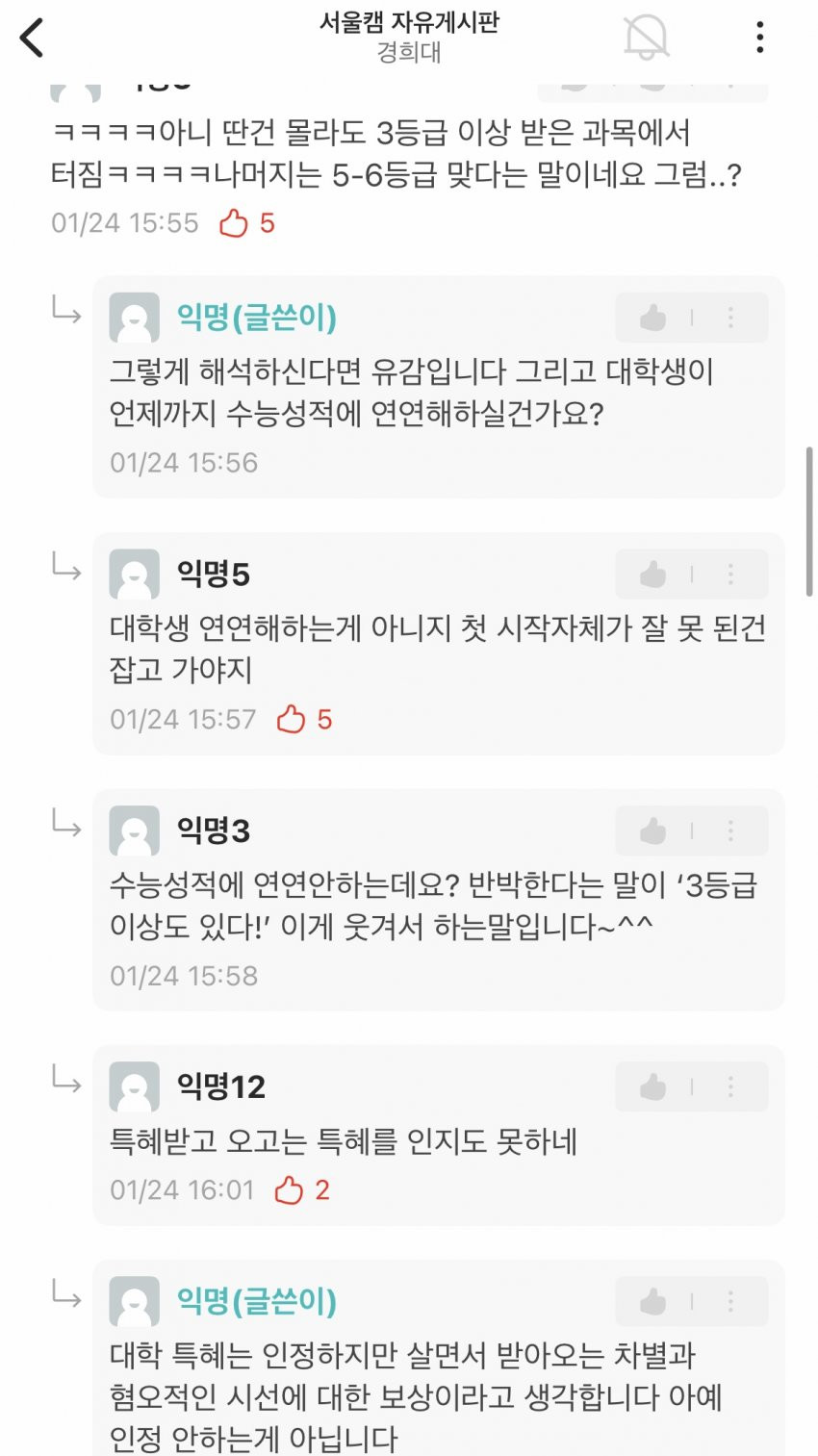Like 익명3's reply
This screenshot has height=1456, width=818.
point(653,830)
